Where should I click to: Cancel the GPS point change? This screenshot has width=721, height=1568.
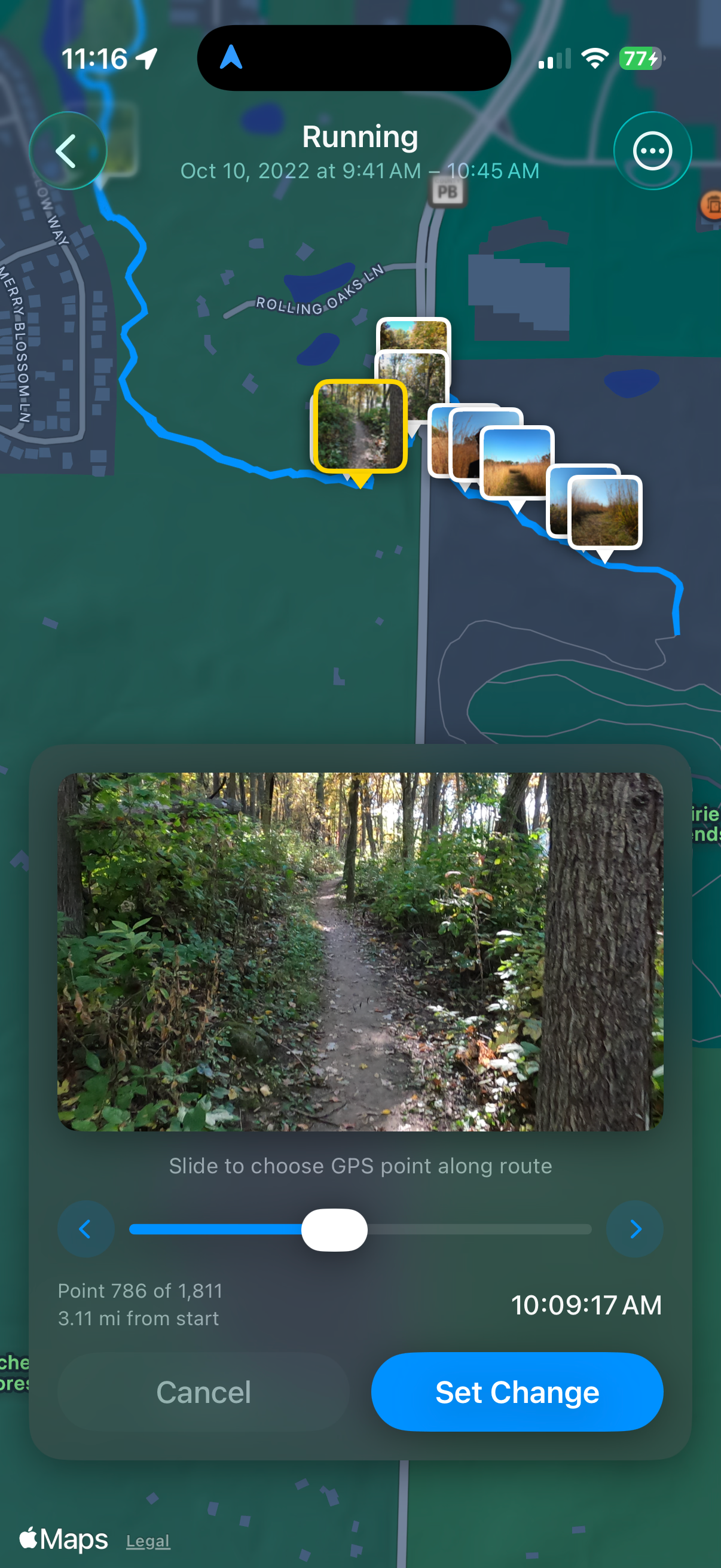tap(203, 1392)
